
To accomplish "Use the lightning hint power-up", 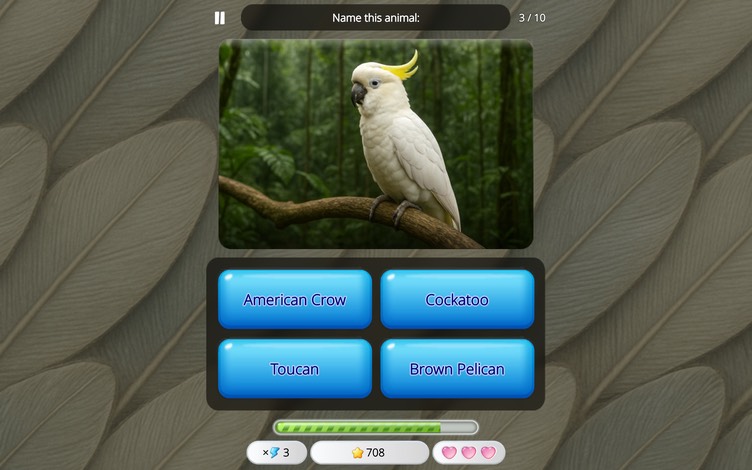I will [x=276, y=452].
